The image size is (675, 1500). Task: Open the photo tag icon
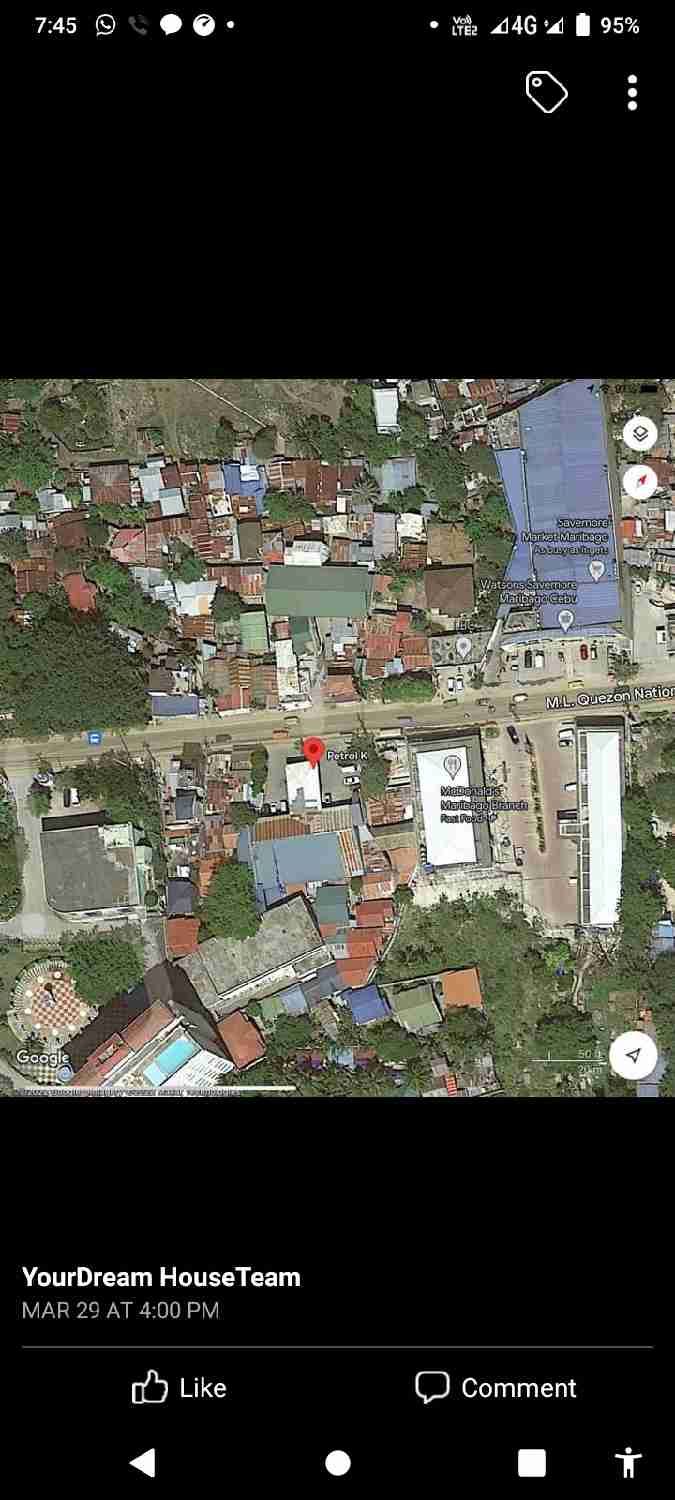click(547, 93)
